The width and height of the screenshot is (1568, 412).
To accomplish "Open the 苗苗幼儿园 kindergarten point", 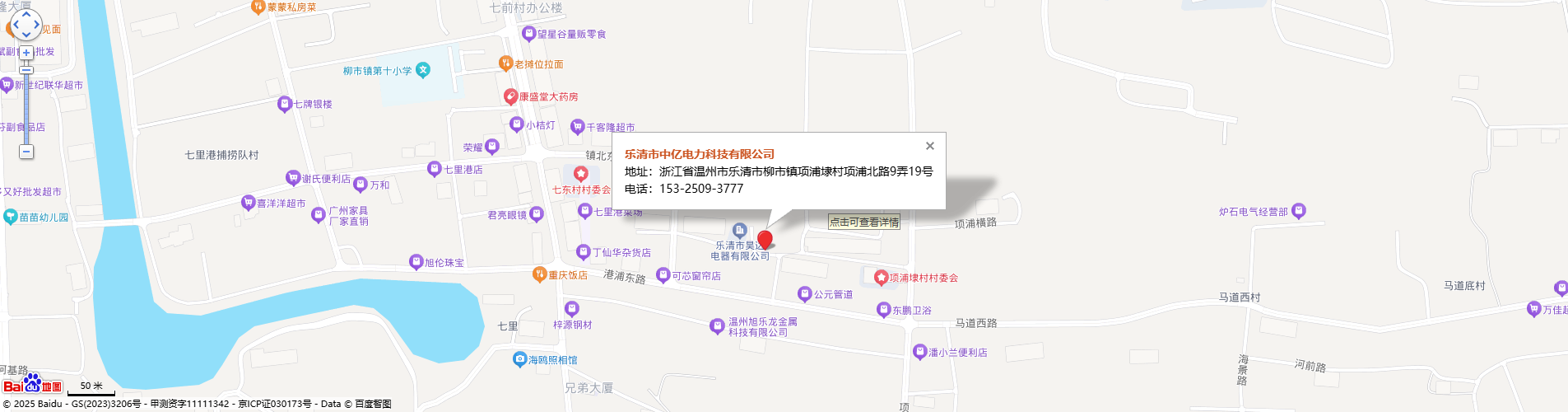I will [x=11, y=217].
